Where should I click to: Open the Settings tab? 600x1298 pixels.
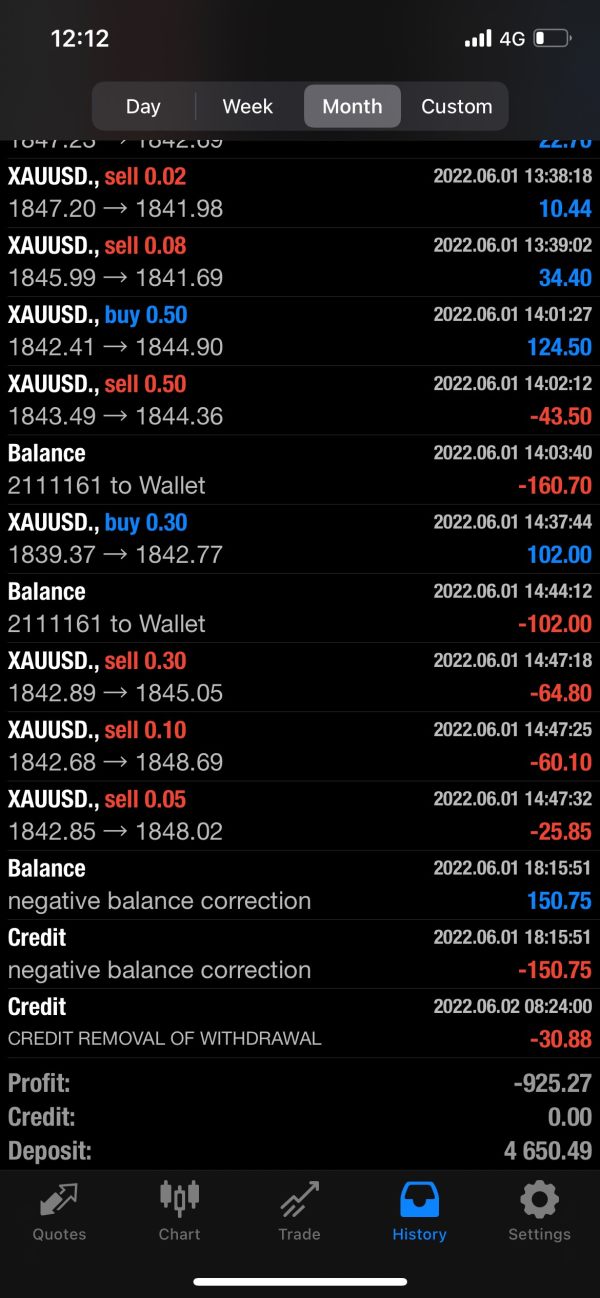point(539,1212)
